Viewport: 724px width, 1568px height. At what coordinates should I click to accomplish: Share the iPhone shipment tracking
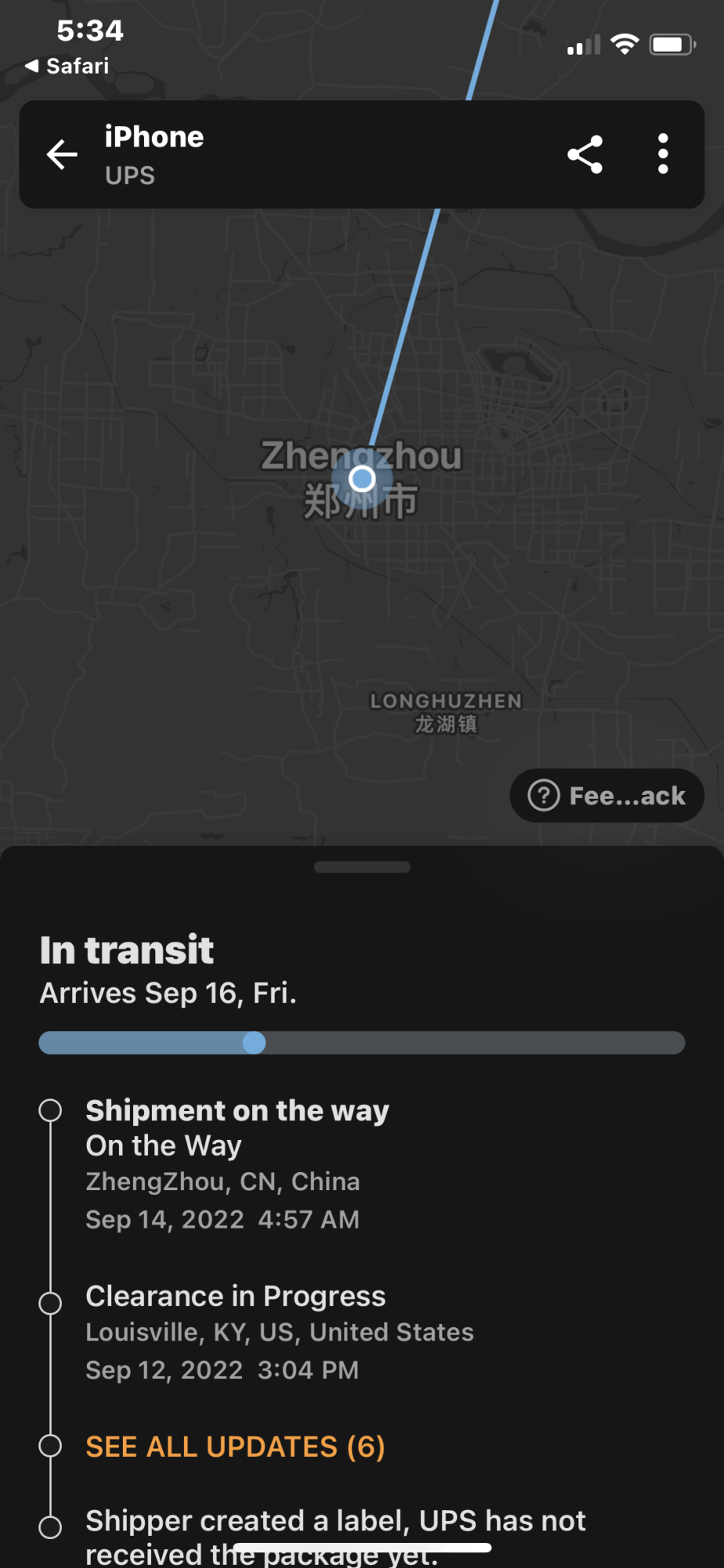click(585, 154)
